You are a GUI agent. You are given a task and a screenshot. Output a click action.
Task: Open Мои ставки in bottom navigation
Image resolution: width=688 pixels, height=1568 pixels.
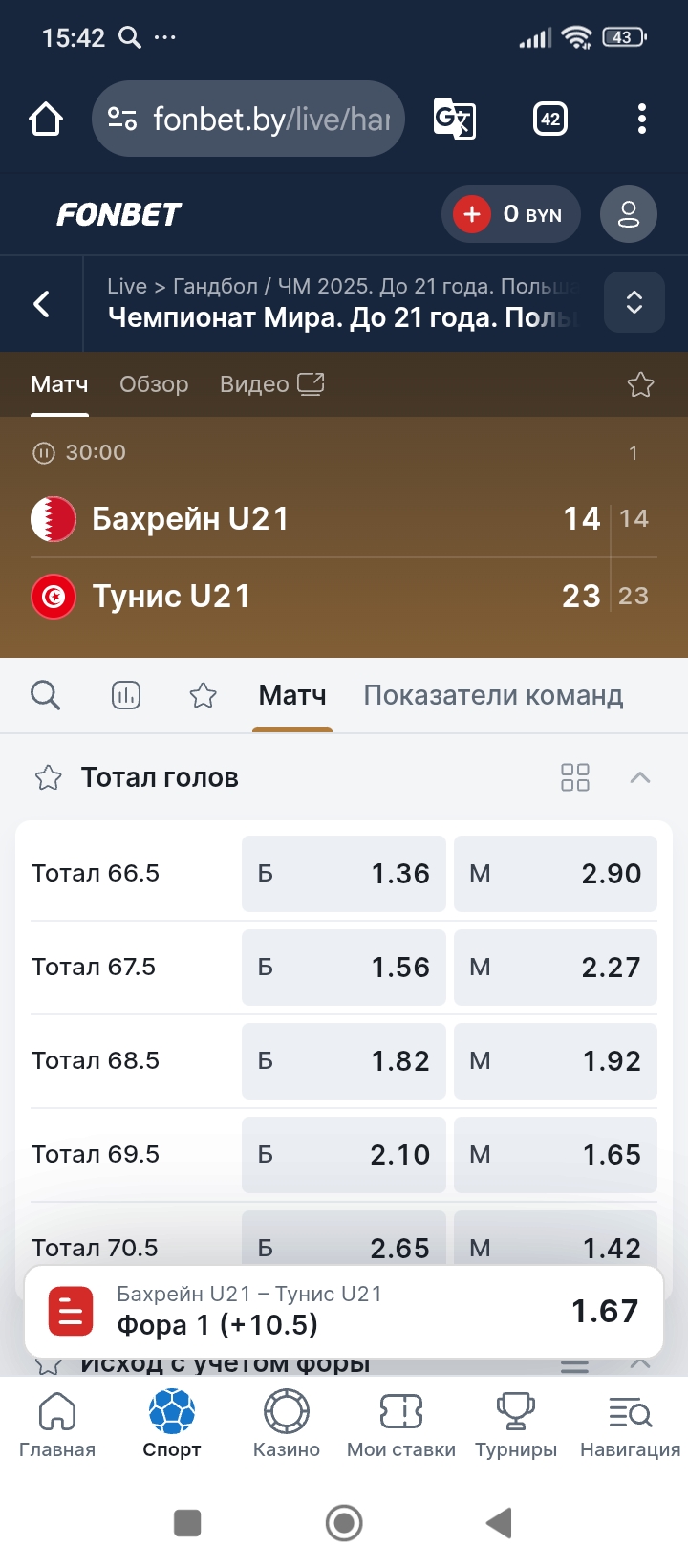click(401, 1425)
